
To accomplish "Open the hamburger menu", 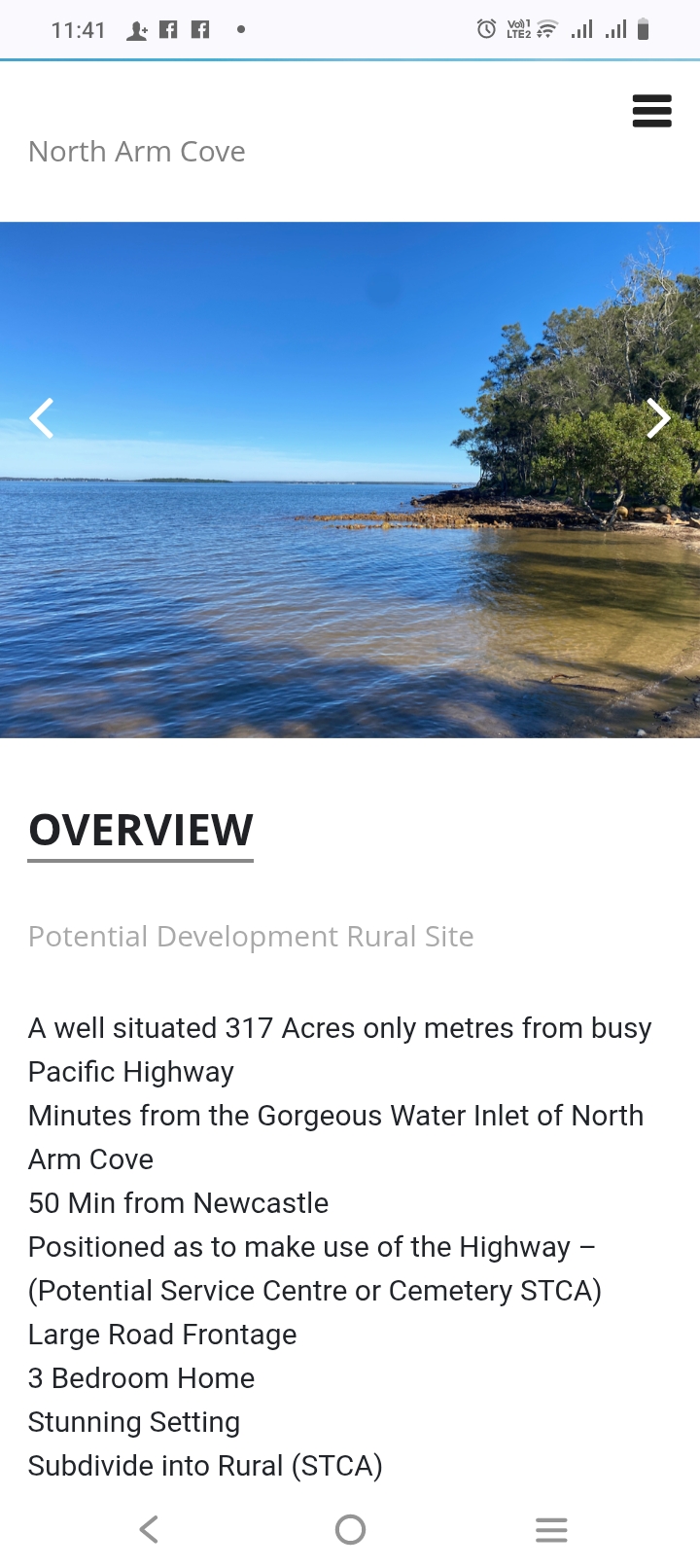I will coord(651,111).
